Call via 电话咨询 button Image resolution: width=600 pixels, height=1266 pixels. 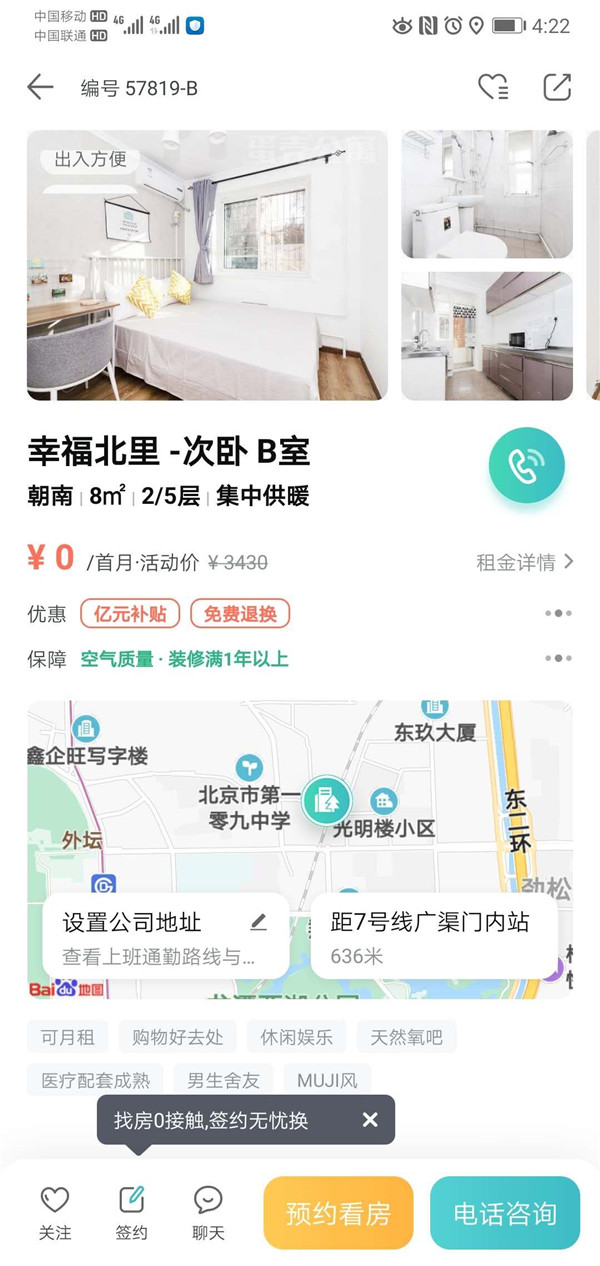tap(505, 1213)
